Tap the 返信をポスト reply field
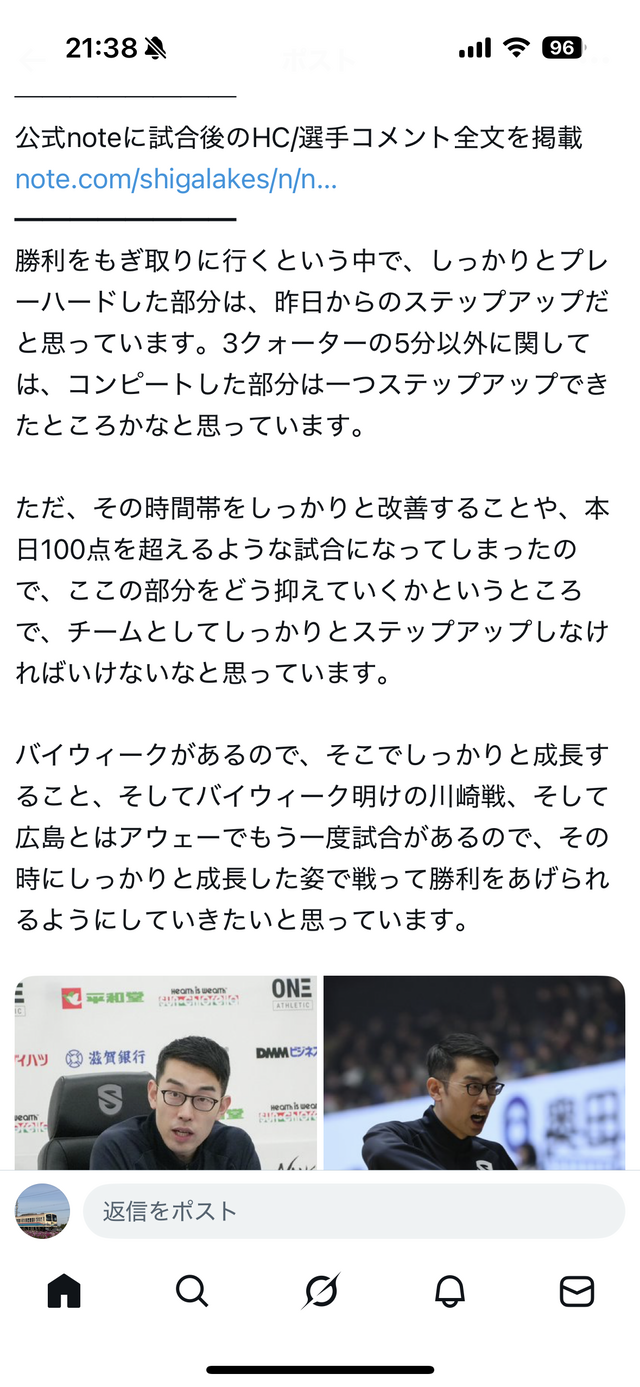The height and width of the screenshot is (1387, 640). coord(353,1211)
